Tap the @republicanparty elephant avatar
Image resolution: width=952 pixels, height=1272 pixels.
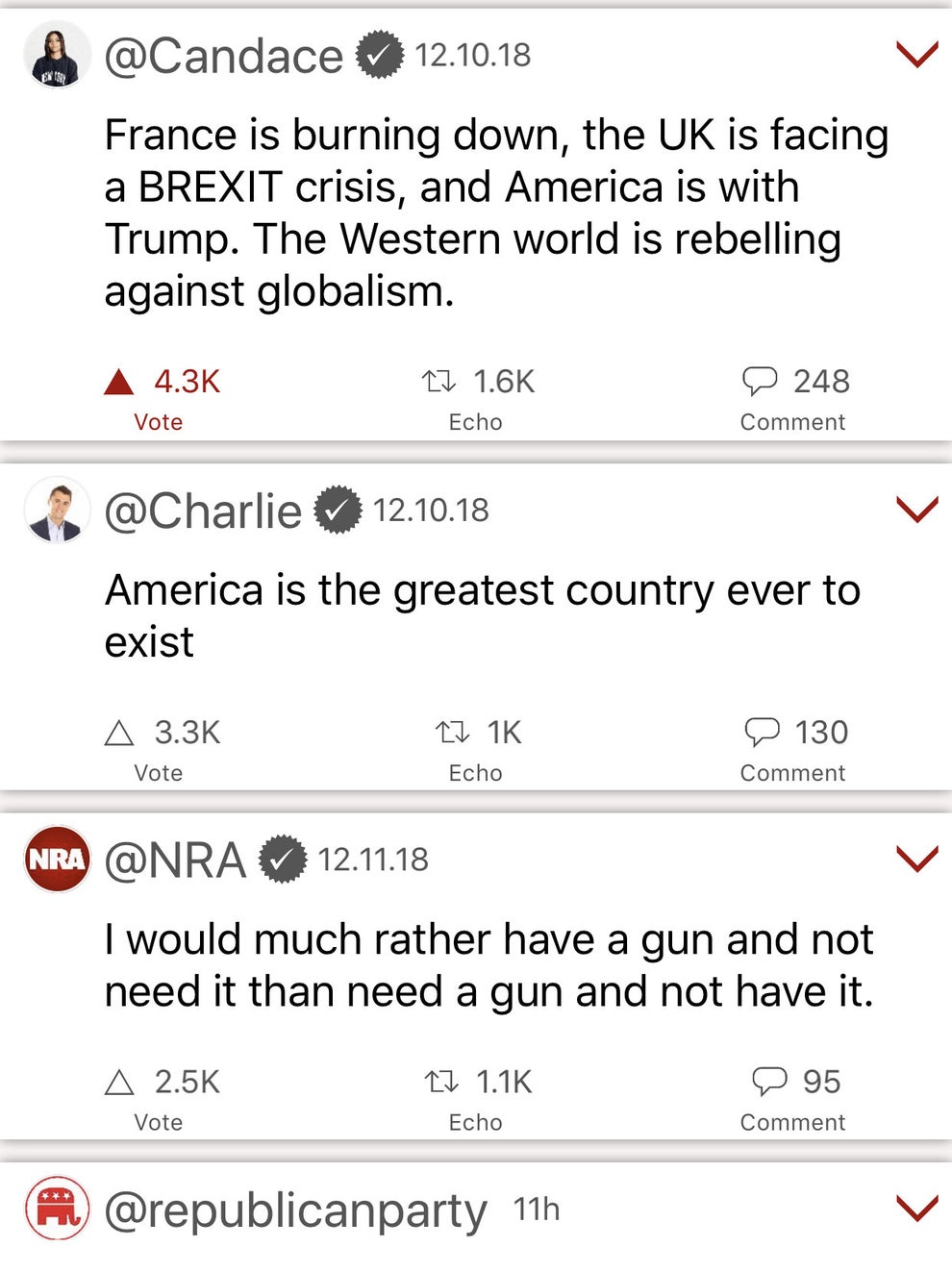click(x=57, y=1209)
